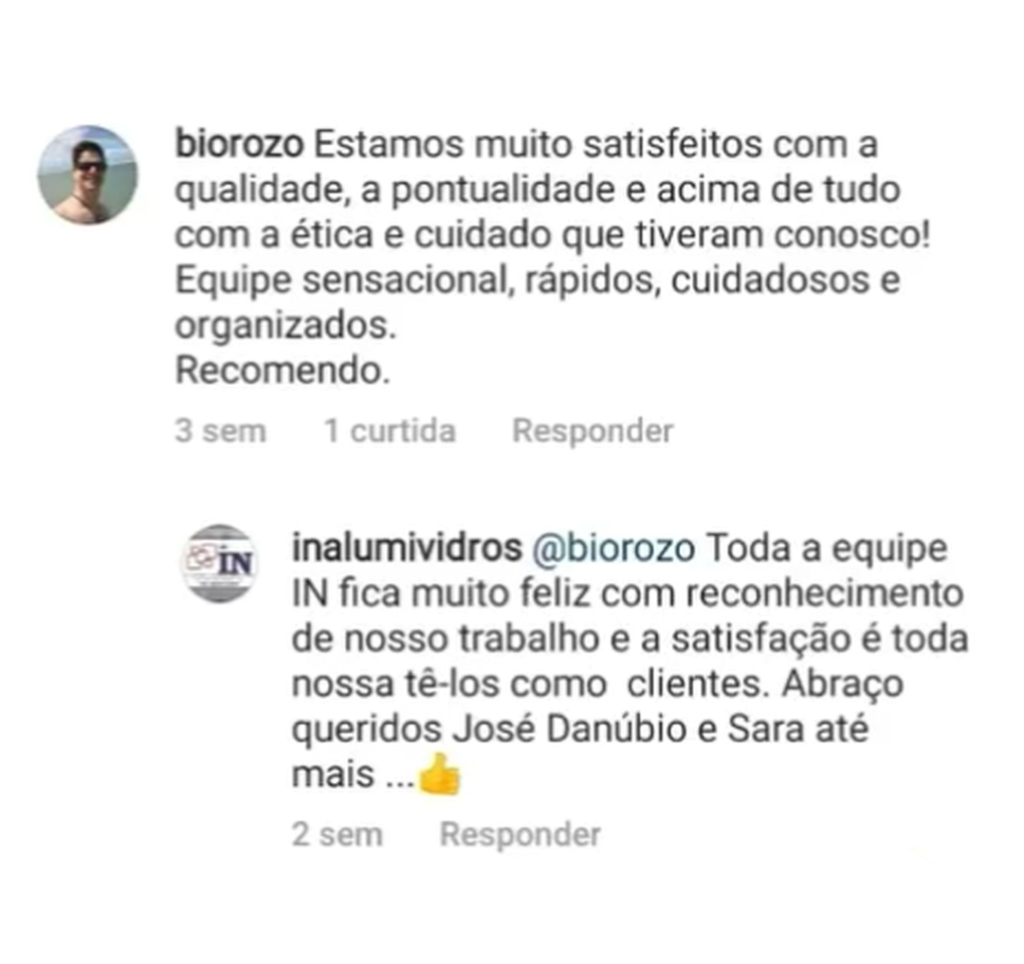Open the inalumividros username link

[x=406, y=548]
